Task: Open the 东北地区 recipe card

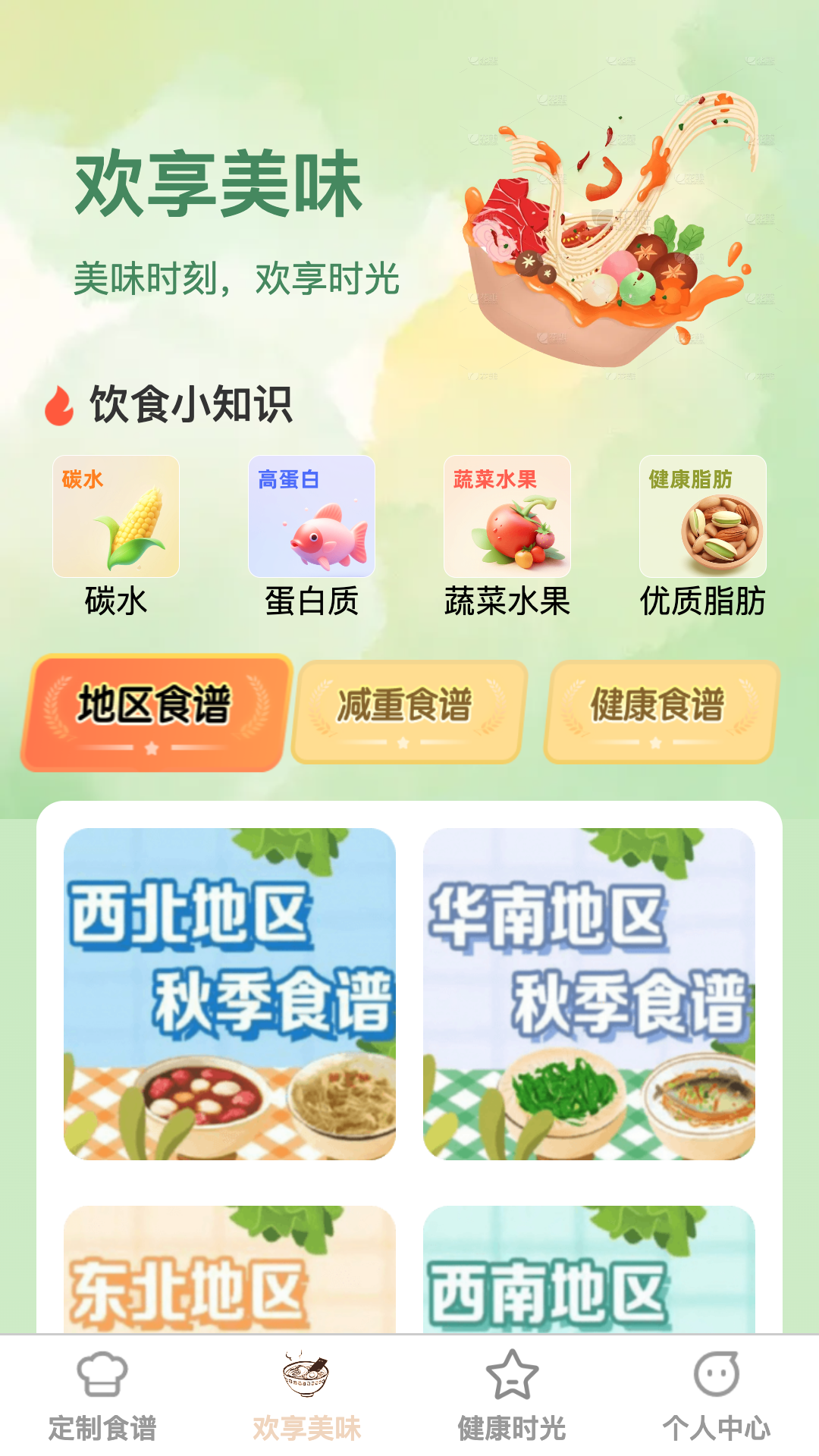Action: [x=230, y=1270]
